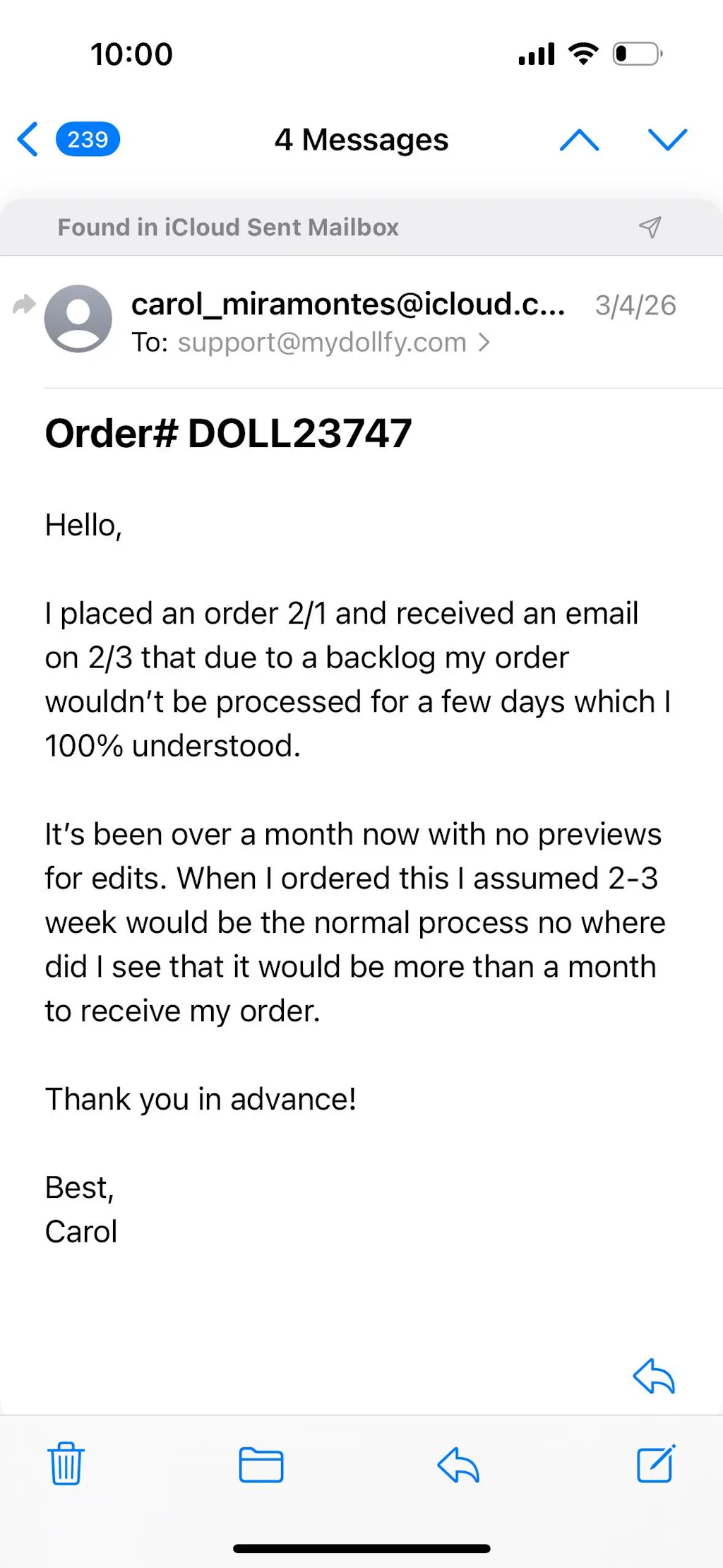Go back to the mailbox list
Image resolution: width=723 pixels, height=1568 pixels.
tap(30, 139)
